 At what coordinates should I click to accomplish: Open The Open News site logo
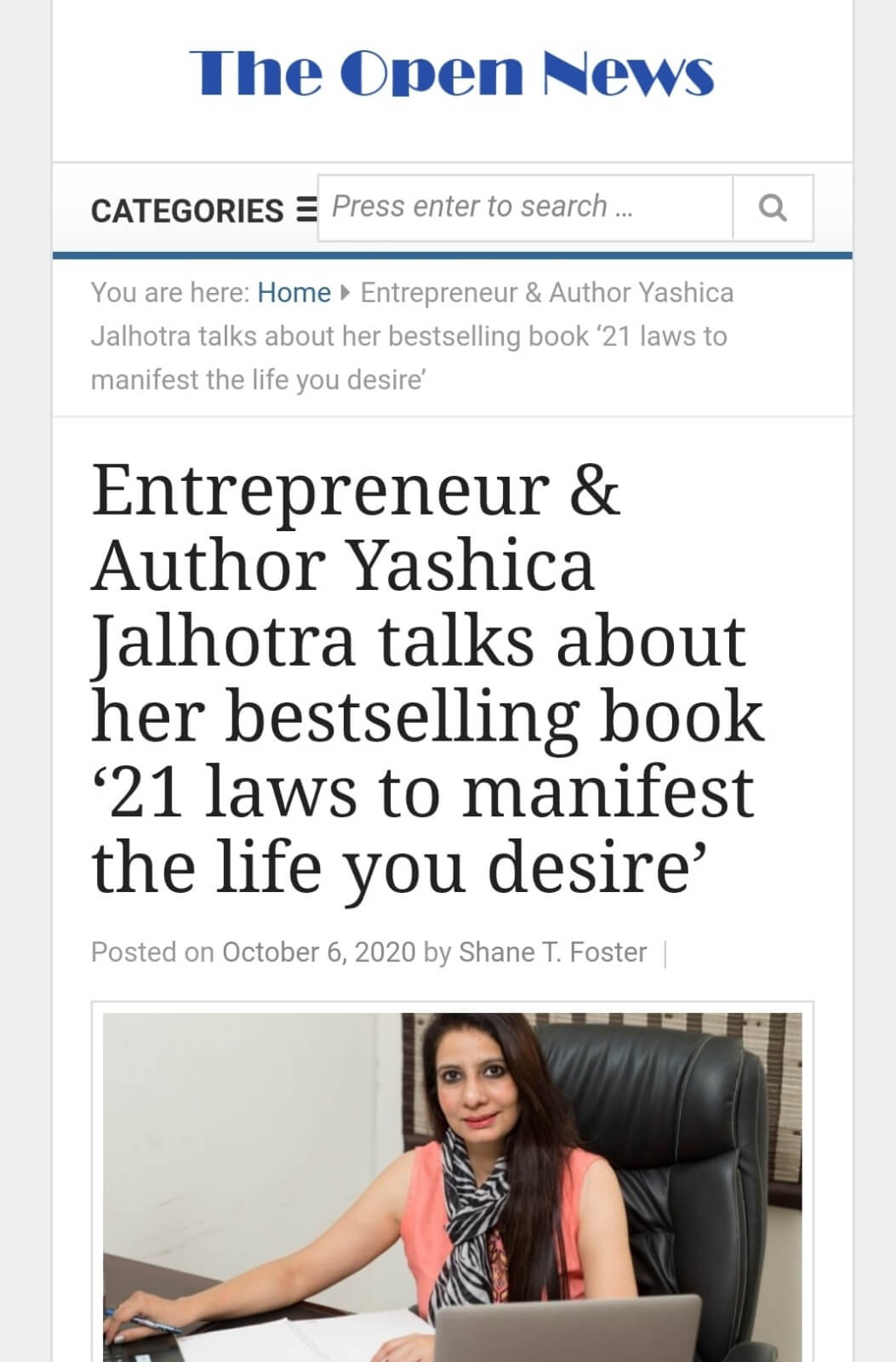tap(451, 73)
